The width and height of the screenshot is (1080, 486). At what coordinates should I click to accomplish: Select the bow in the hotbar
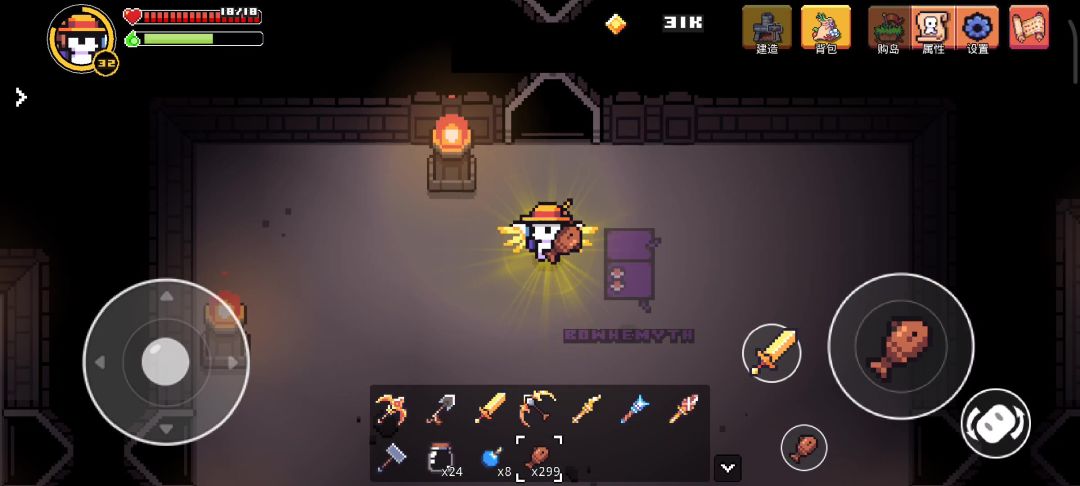pyautogui.click(x=538, y=408)
